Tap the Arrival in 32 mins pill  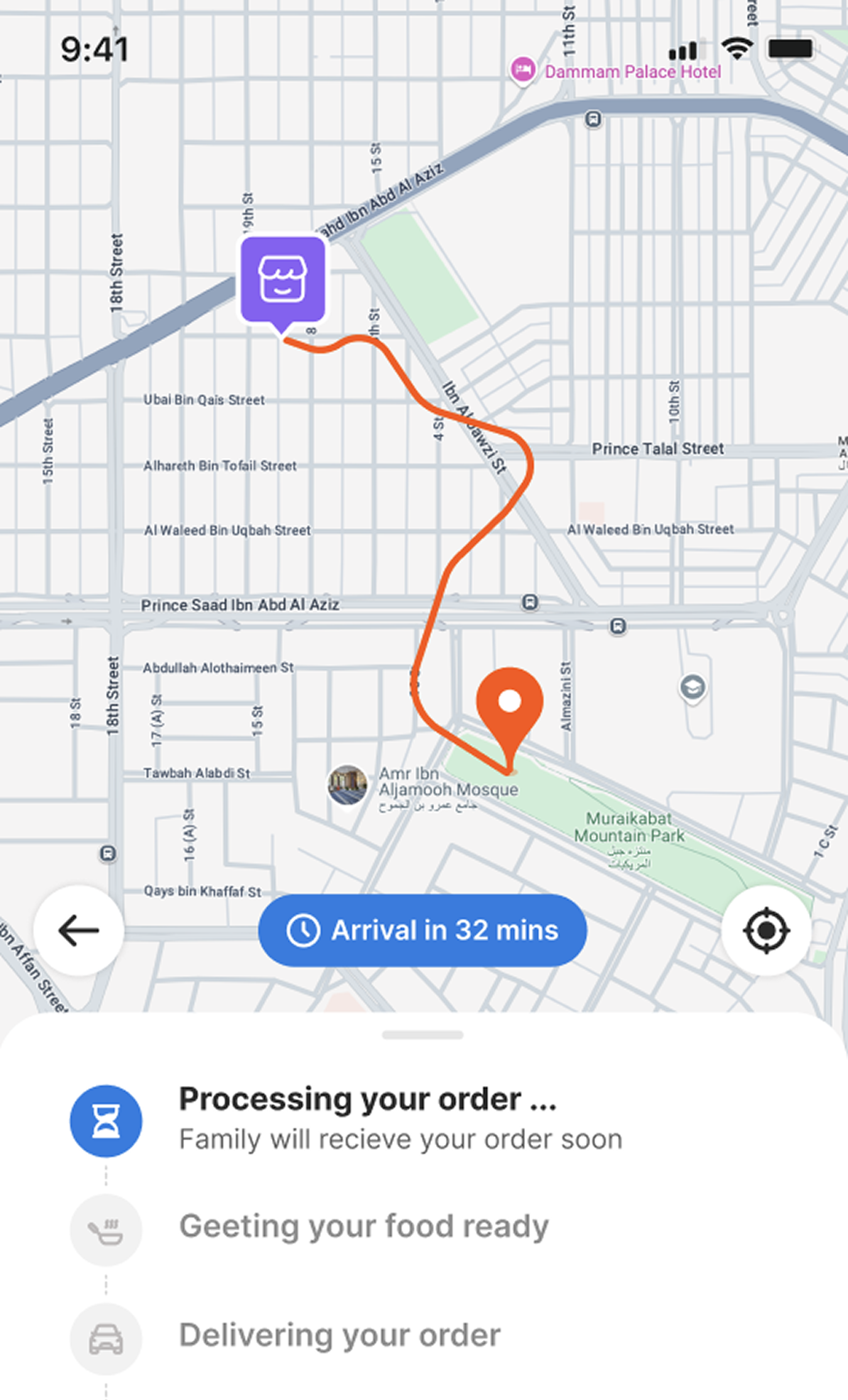point(423,930)
